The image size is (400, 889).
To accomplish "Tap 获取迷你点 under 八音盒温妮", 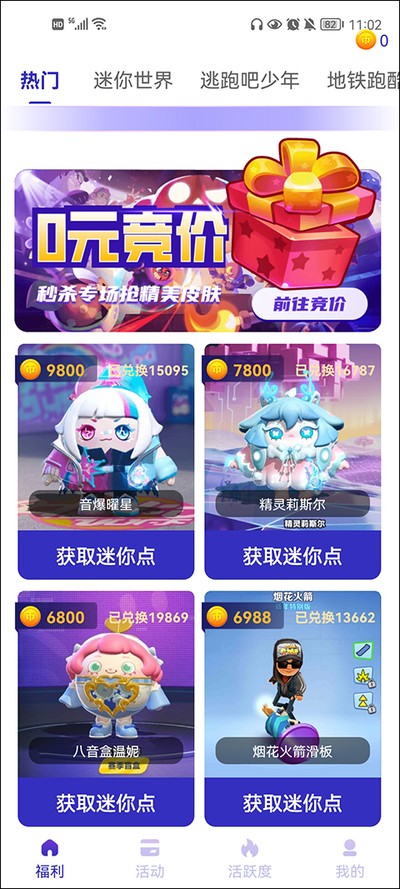I will coord(106,802).
